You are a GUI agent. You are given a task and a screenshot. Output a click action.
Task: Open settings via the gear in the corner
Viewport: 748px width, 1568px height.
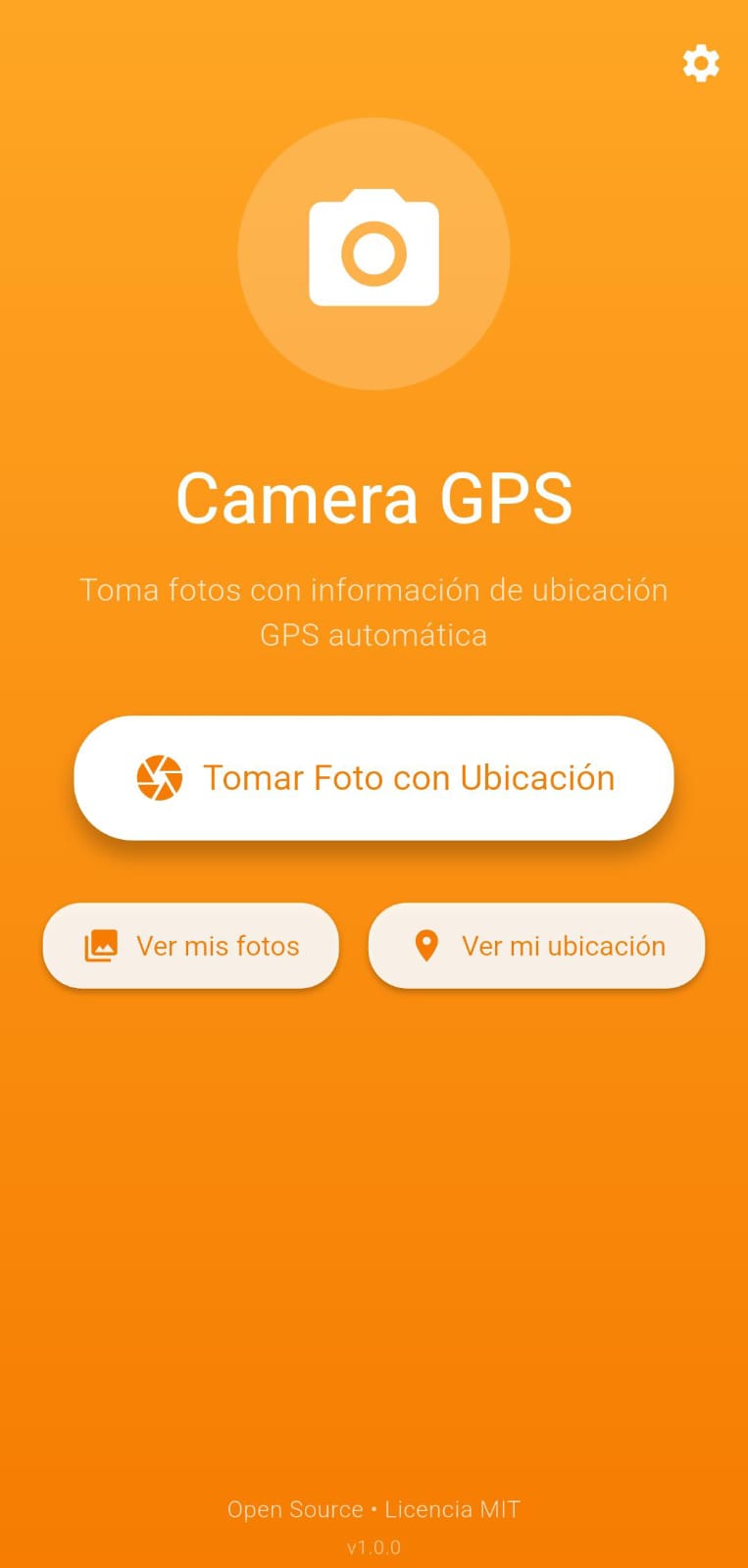tap(700, 64)
